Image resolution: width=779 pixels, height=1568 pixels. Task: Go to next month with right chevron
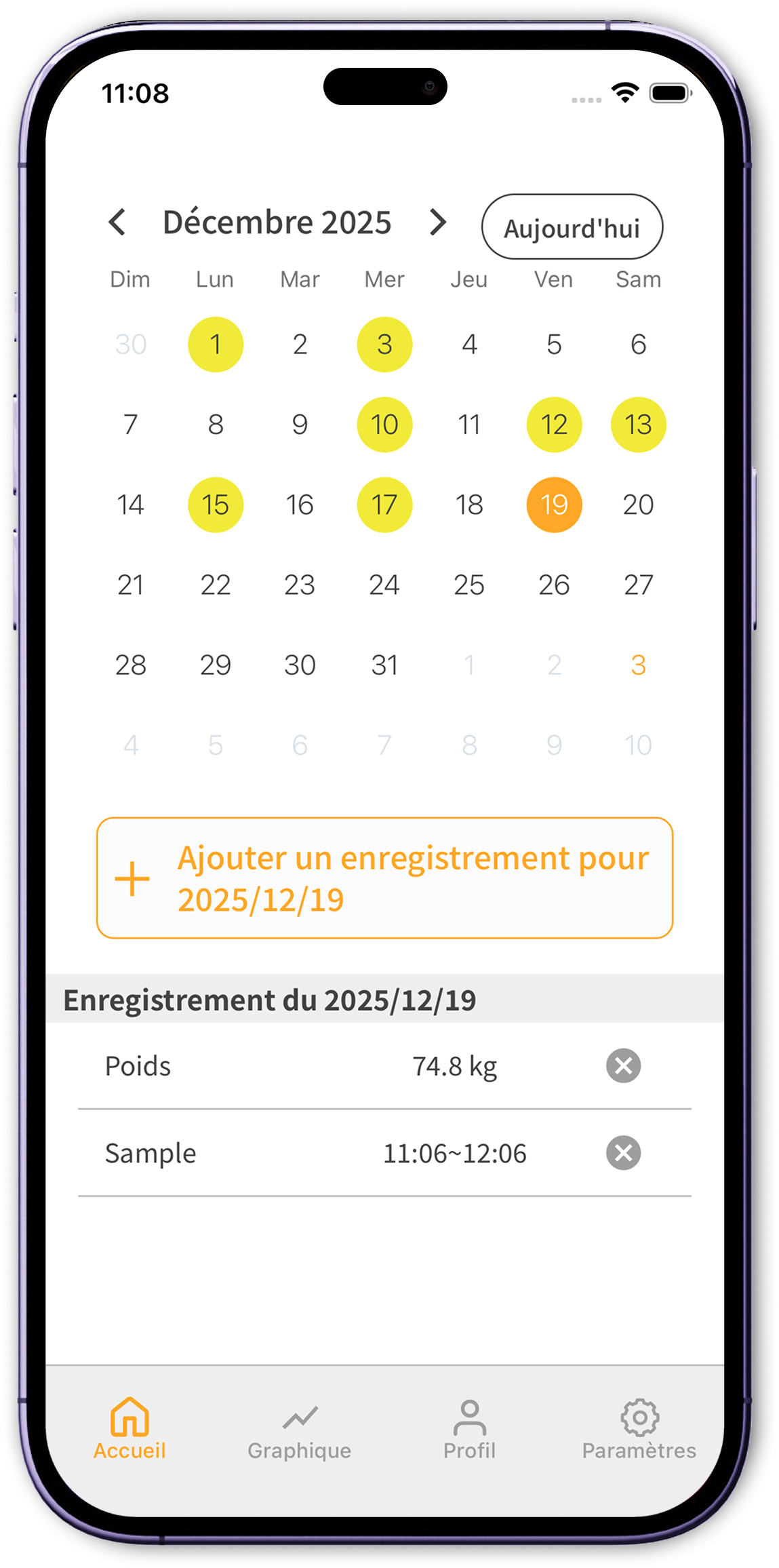(x=437, y=222)
